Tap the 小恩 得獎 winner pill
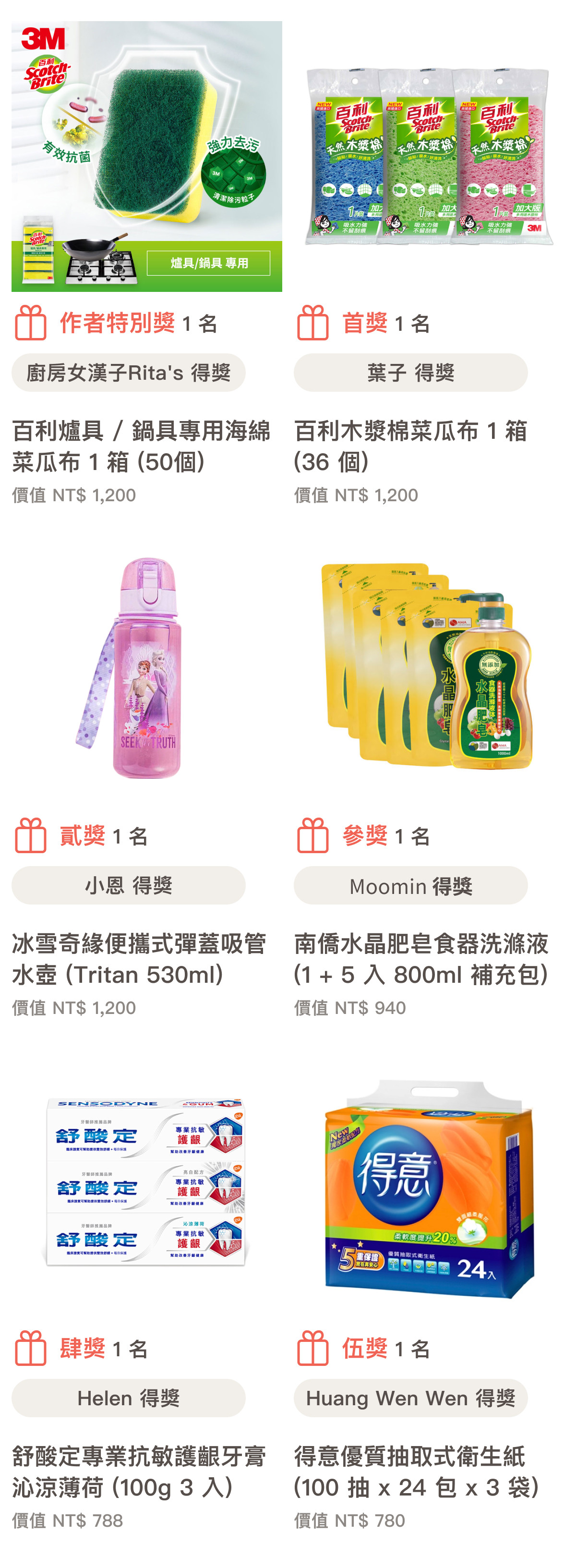This screenshot has height=1568, width=576. (x=129, y=885)
